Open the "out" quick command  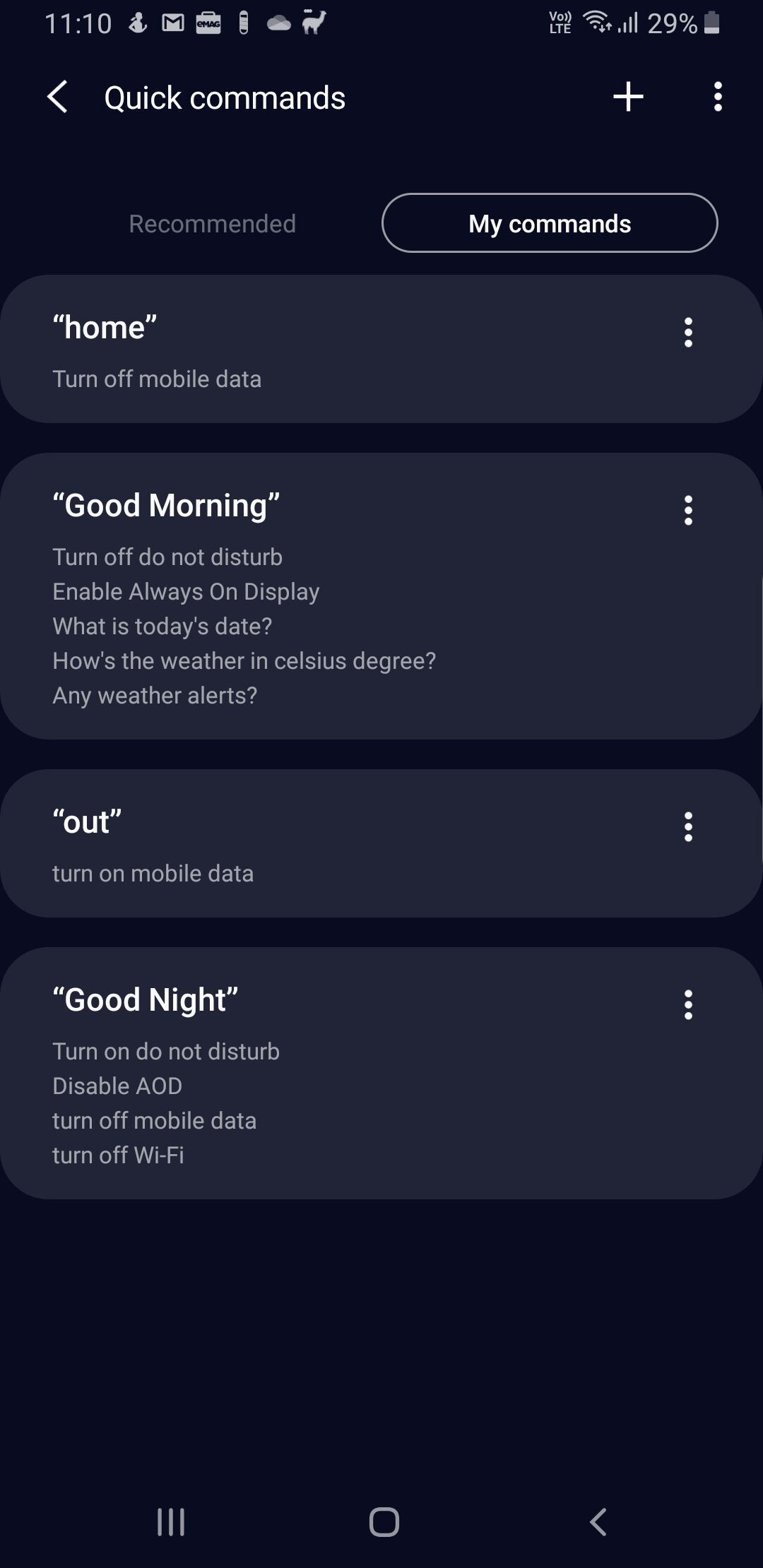coord(381,843)
